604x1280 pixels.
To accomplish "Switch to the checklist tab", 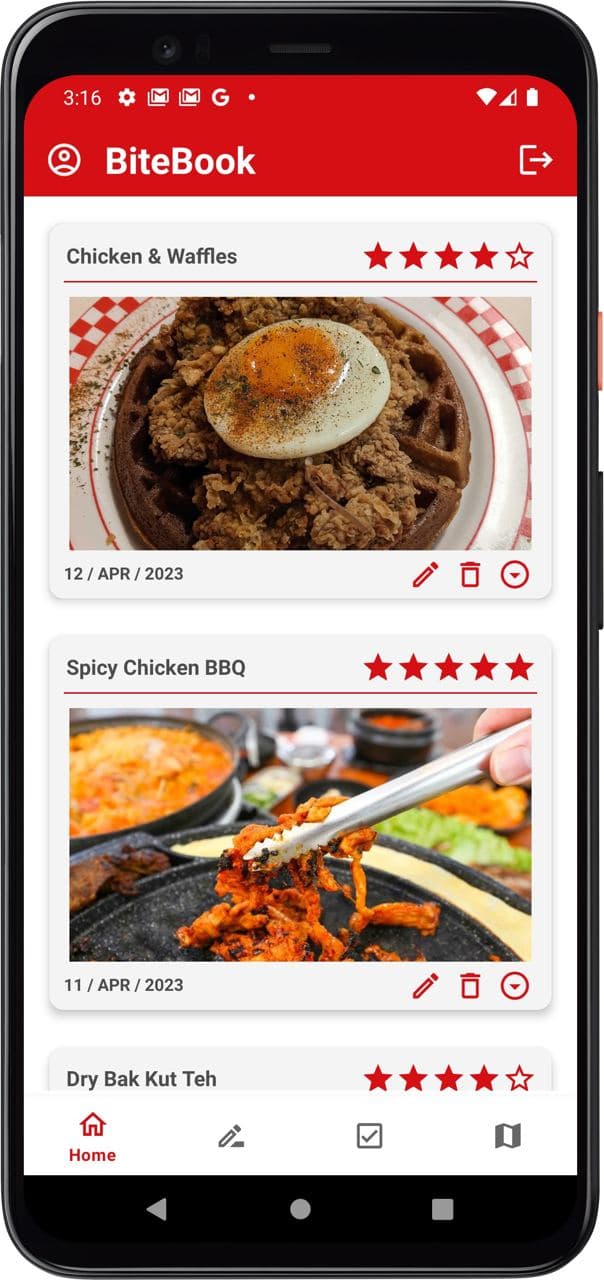I will (x=369, y=1136).
